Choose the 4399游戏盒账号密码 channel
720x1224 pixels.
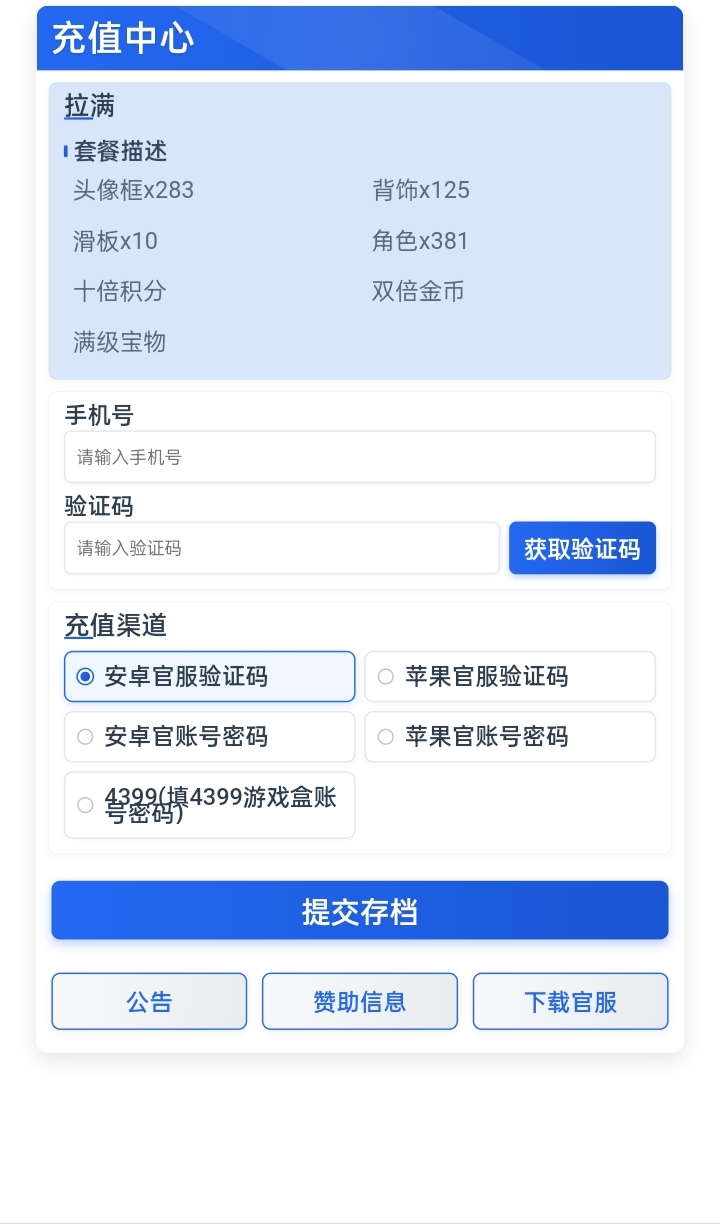tap(209, 805)
